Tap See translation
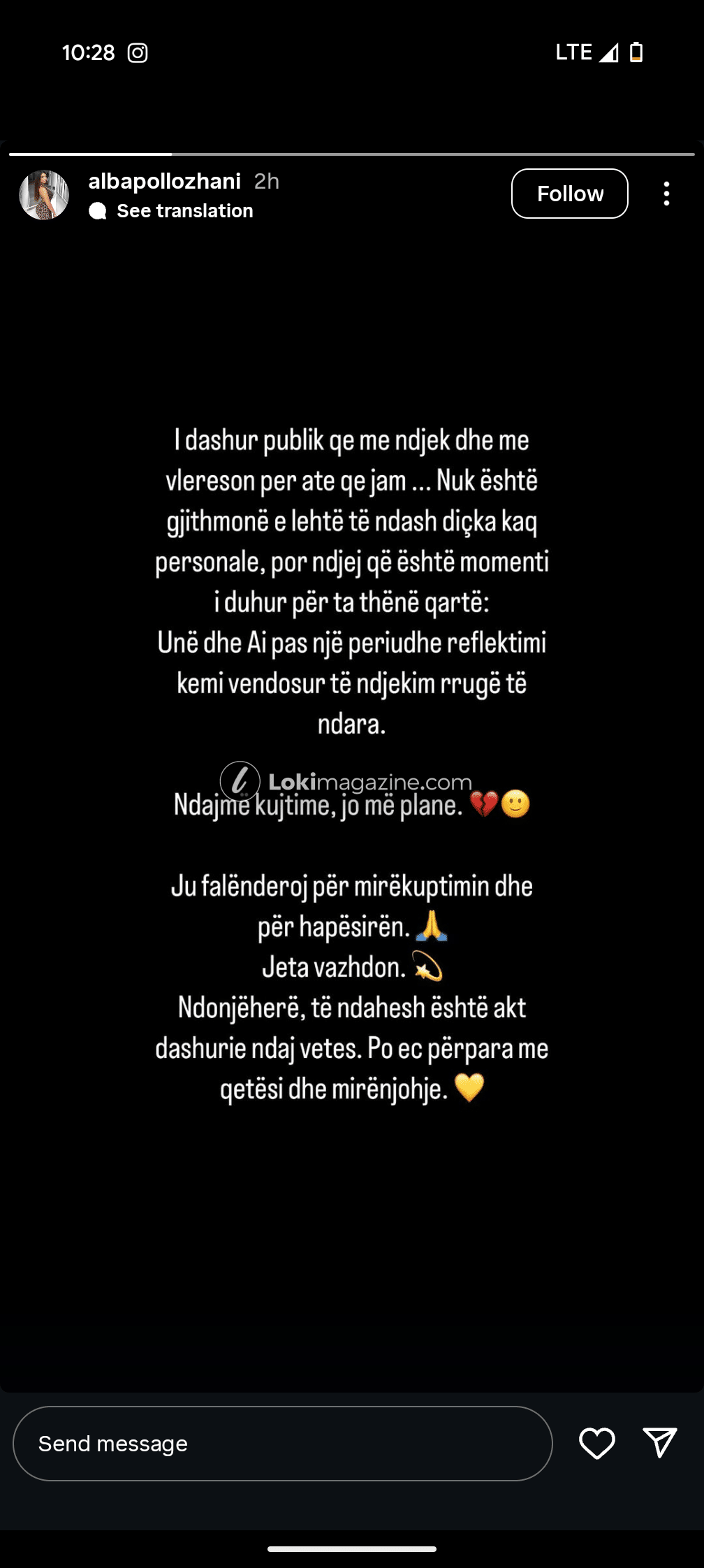Viewport: 704px width, 1568px height. pos(184,211)
